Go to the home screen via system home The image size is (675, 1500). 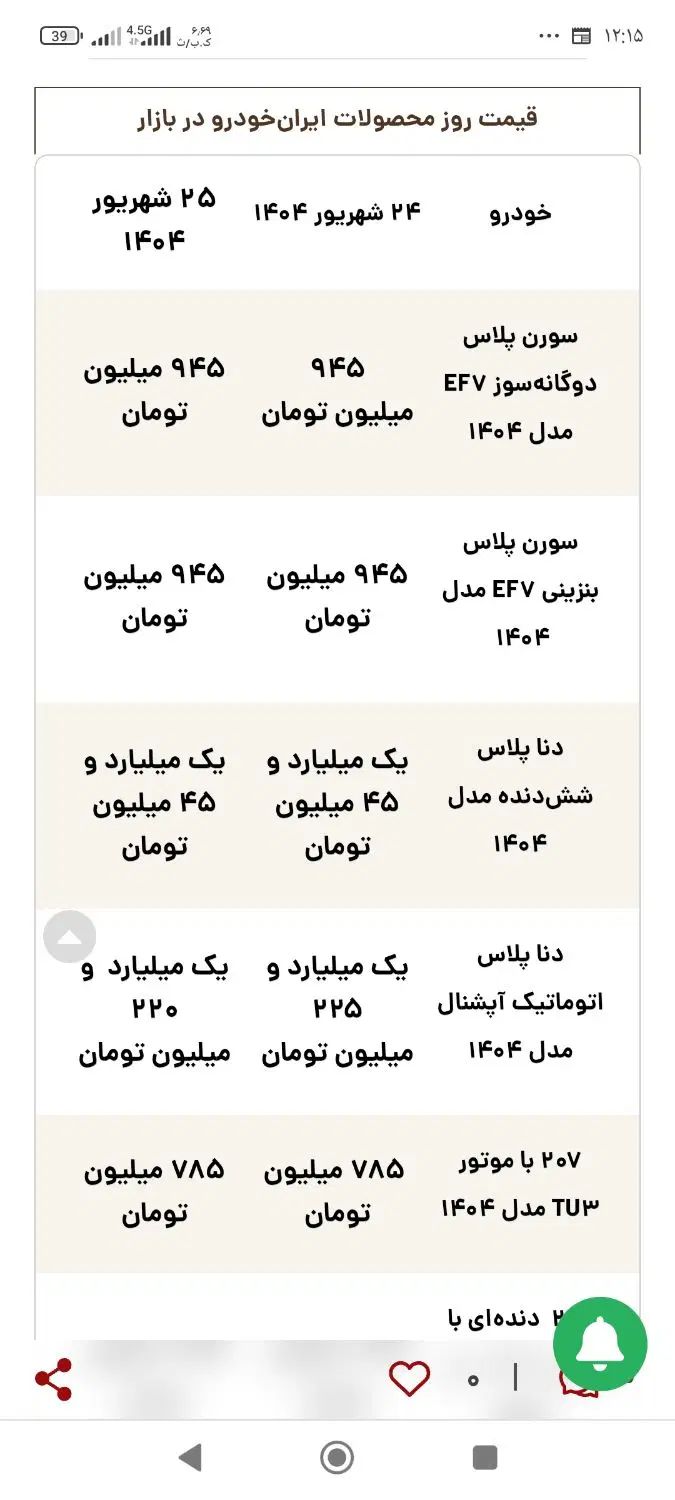point(337,1457)
